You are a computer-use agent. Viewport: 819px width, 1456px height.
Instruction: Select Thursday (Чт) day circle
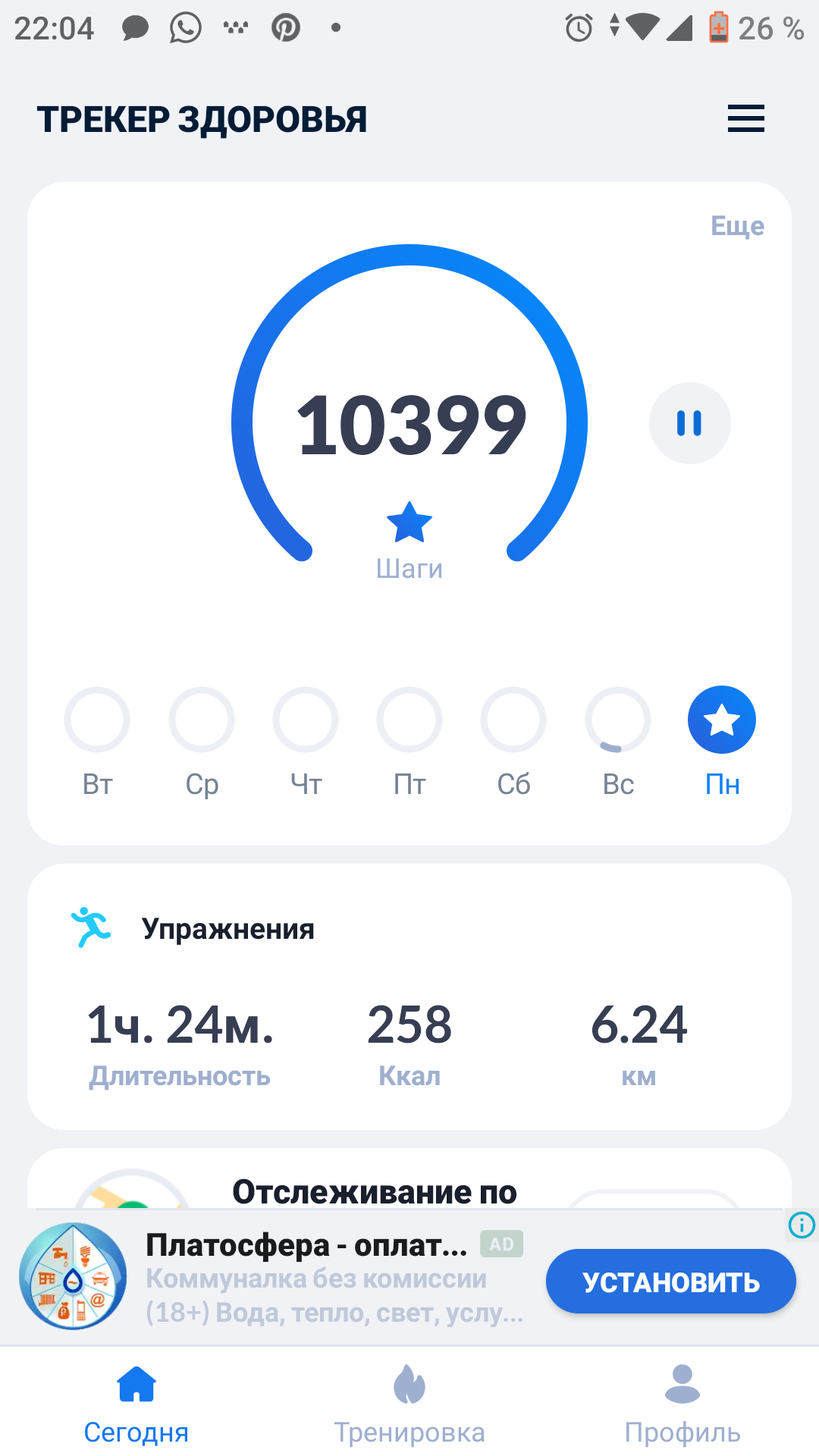point(306,720)
